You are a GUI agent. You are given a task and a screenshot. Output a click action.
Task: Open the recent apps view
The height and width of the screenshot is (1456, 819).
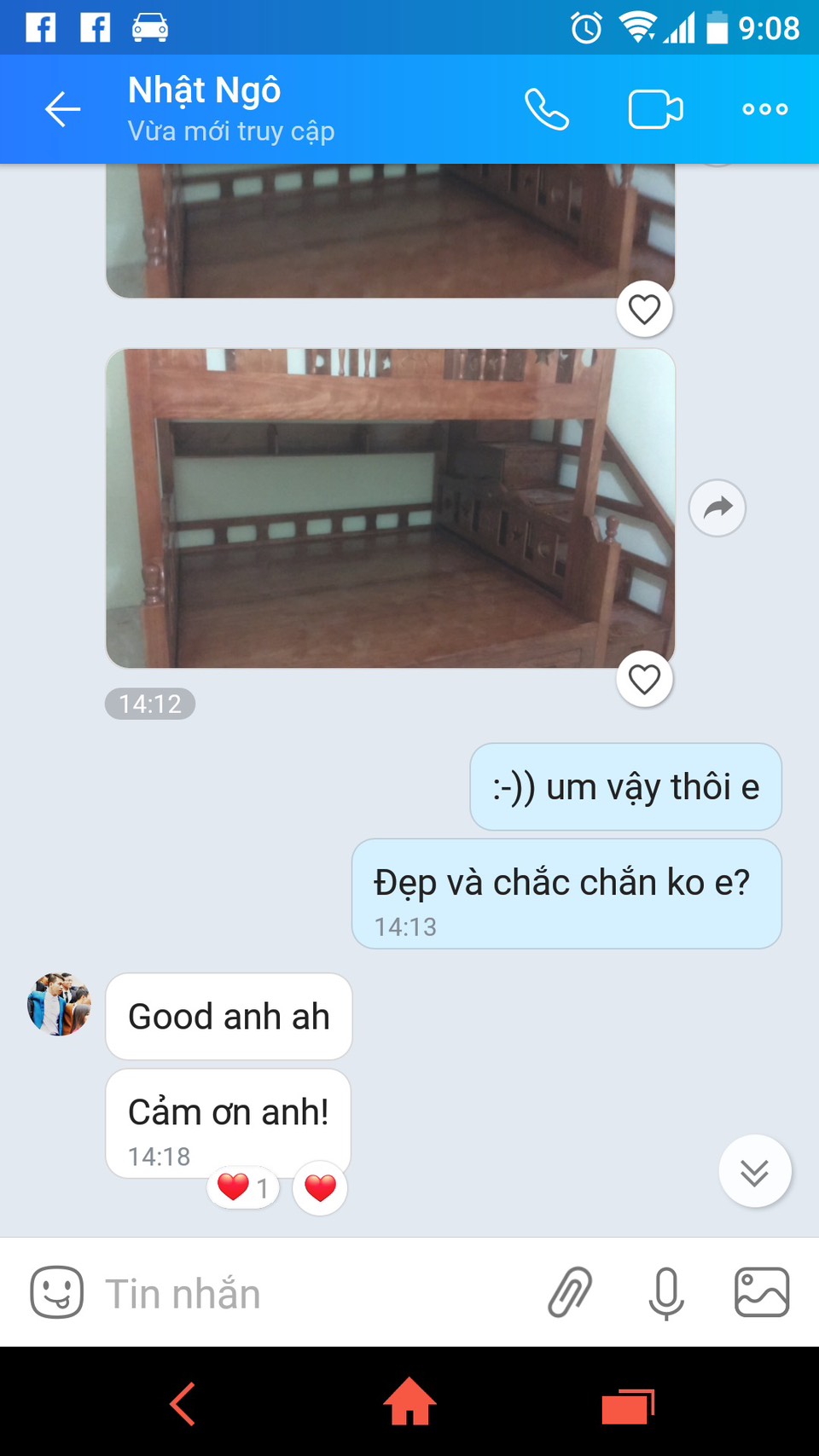(628, 1403)
